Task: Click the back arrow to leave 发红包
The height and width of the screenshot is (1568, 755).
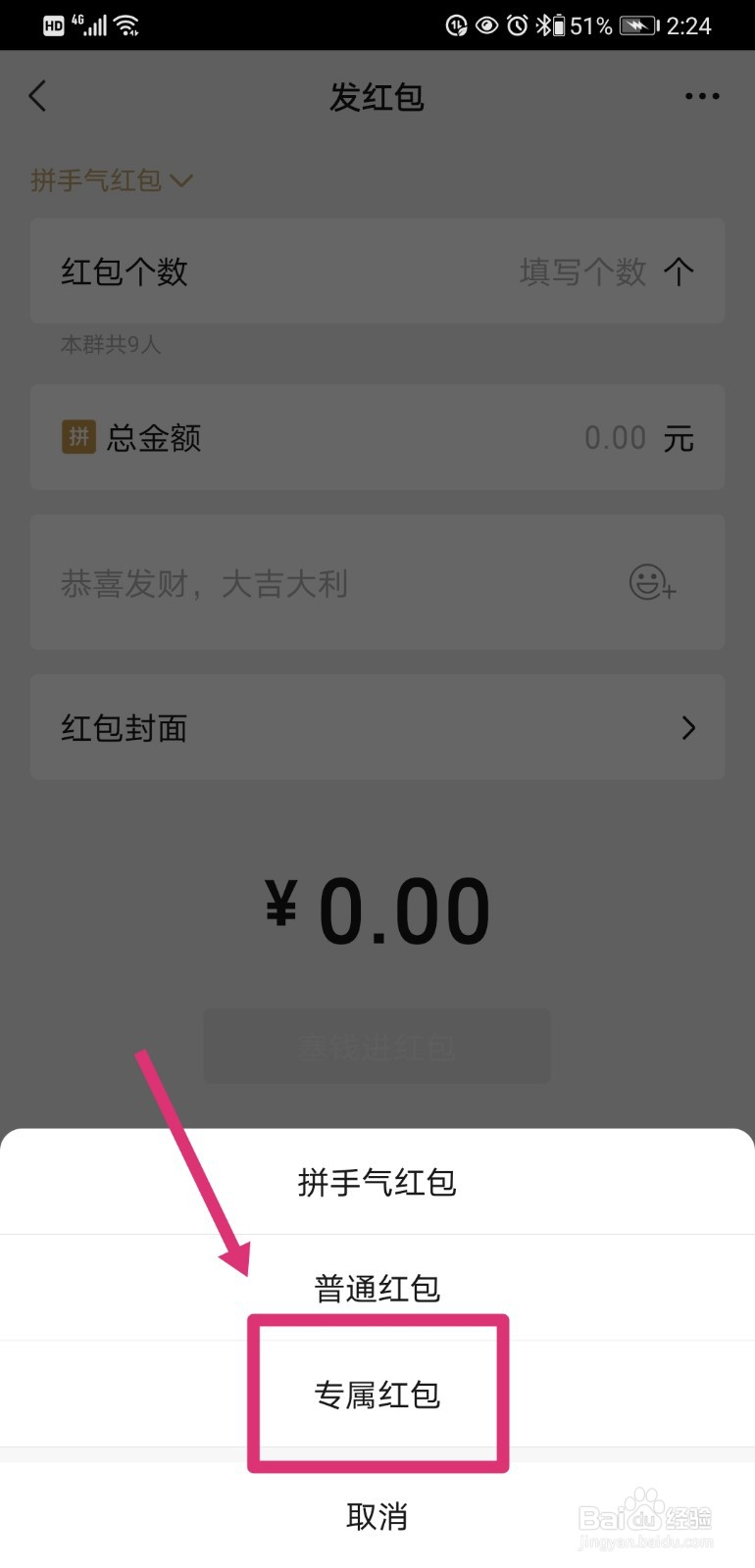Action: pyautogui.click(x=37, y=95)
